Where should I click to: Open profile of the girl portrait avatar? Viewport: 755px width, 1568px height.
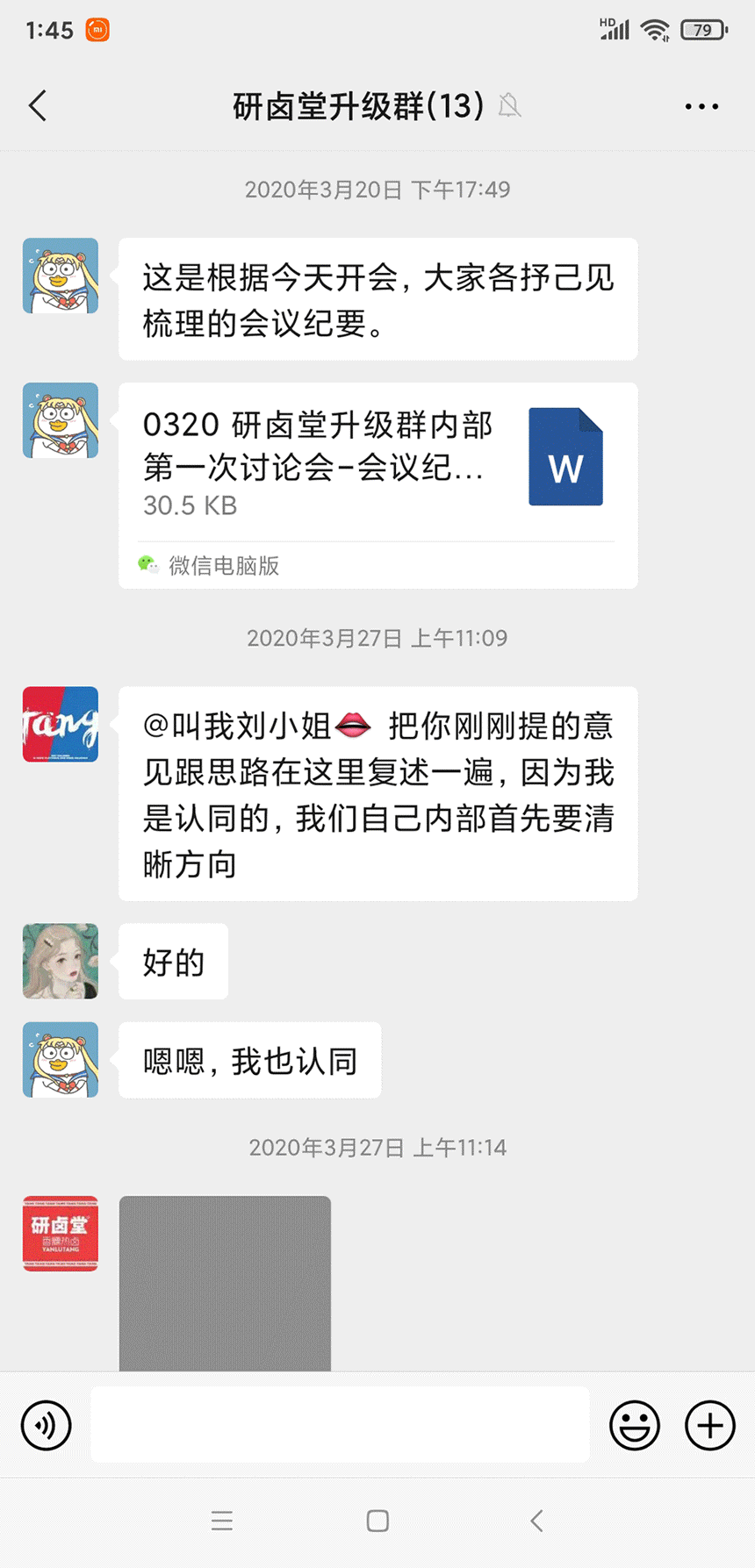61,961
